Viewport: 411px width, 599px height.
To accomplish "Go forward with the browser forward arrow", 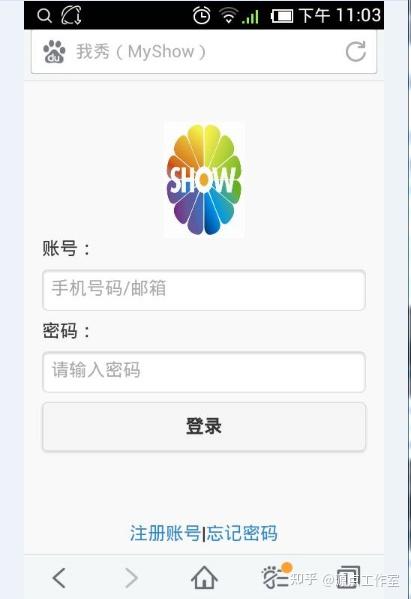I will point(131,578).
